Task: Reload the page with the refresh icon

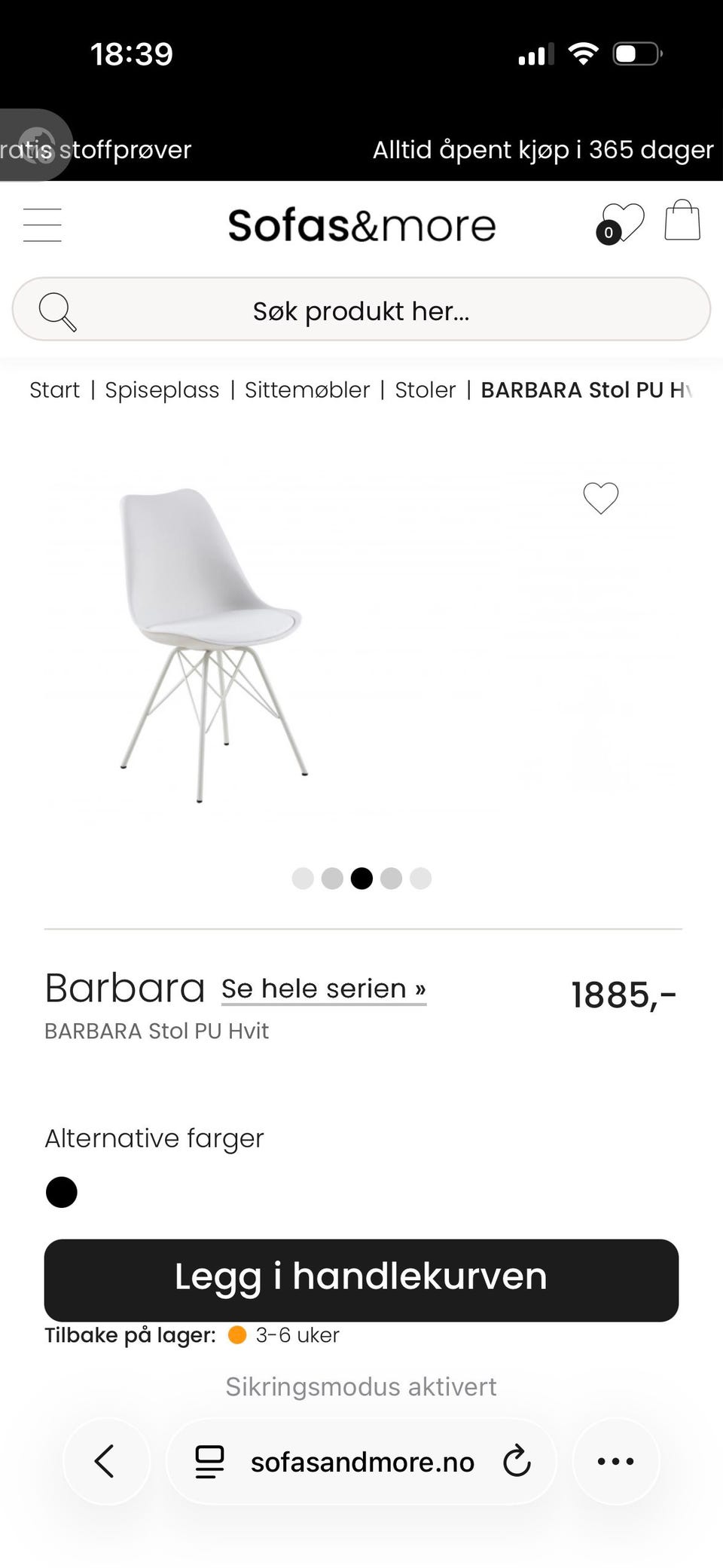Action: (517, 1461)
